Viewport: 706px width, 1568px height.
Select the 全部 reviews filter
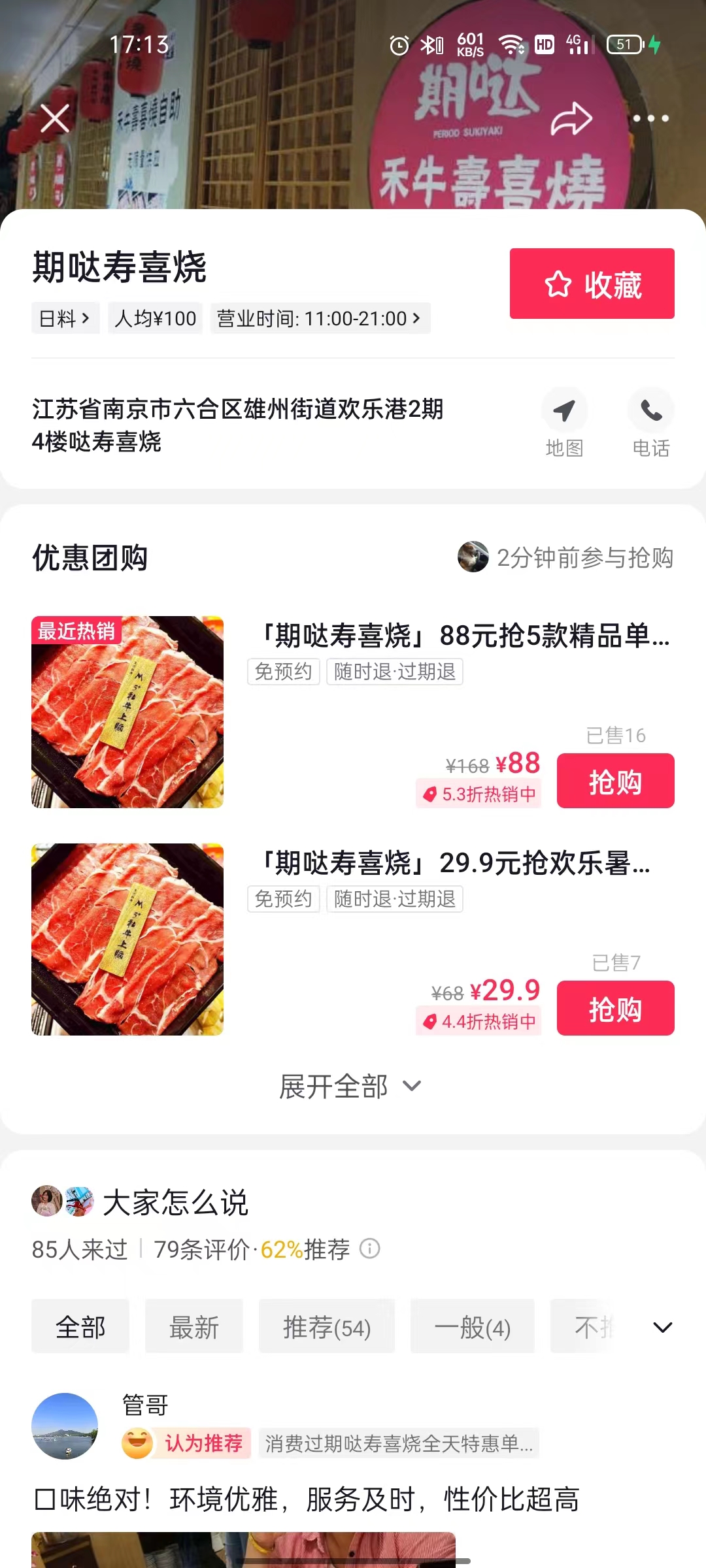[80, 1327]
